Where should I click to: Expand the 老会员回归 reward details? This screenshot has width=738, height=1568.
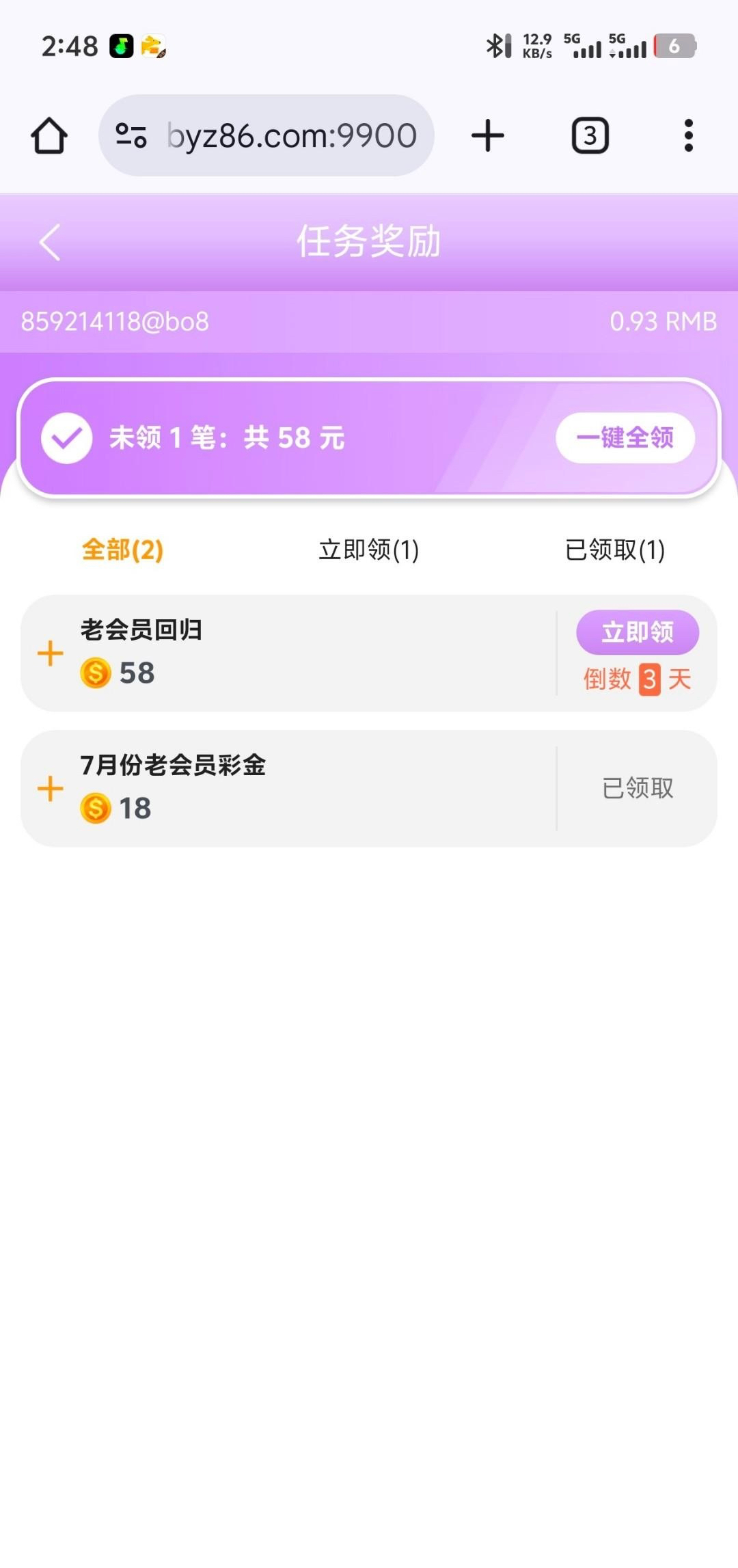pyautogui.click(x=51, y=653)
